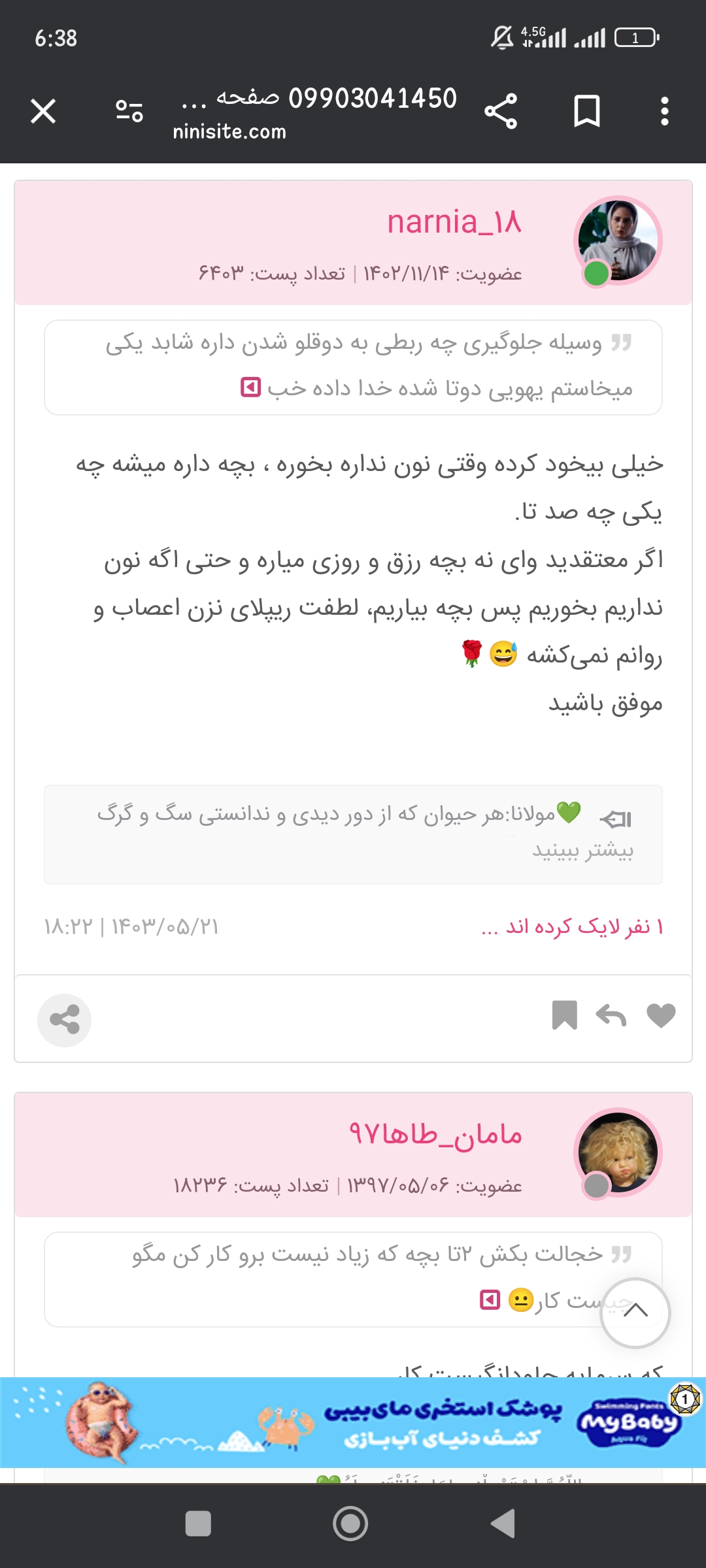Bookmark this page in the browser
Image resolution: width=706 pixels, height=1568 pixels.
(x=586, y=111)
